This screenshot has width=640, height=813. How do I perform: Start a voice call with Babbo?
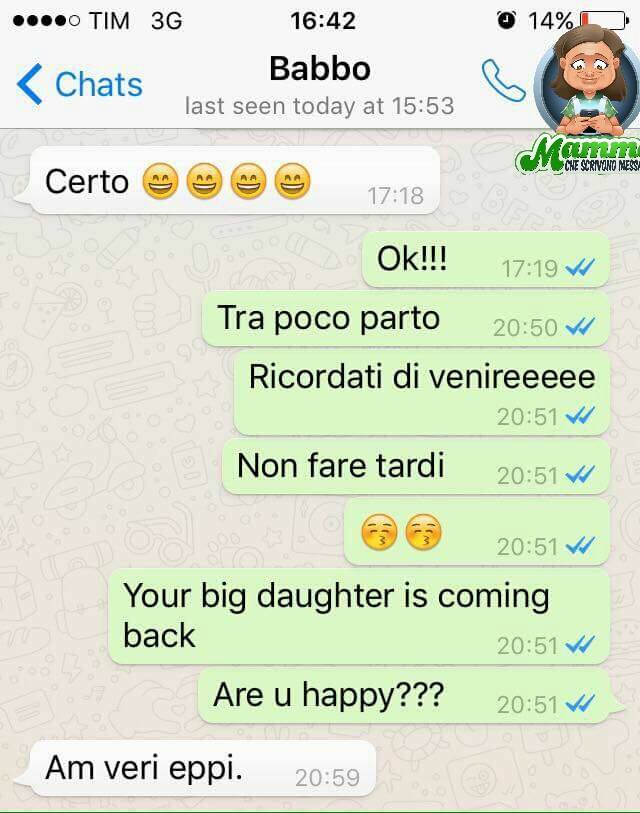coord(503,82)
